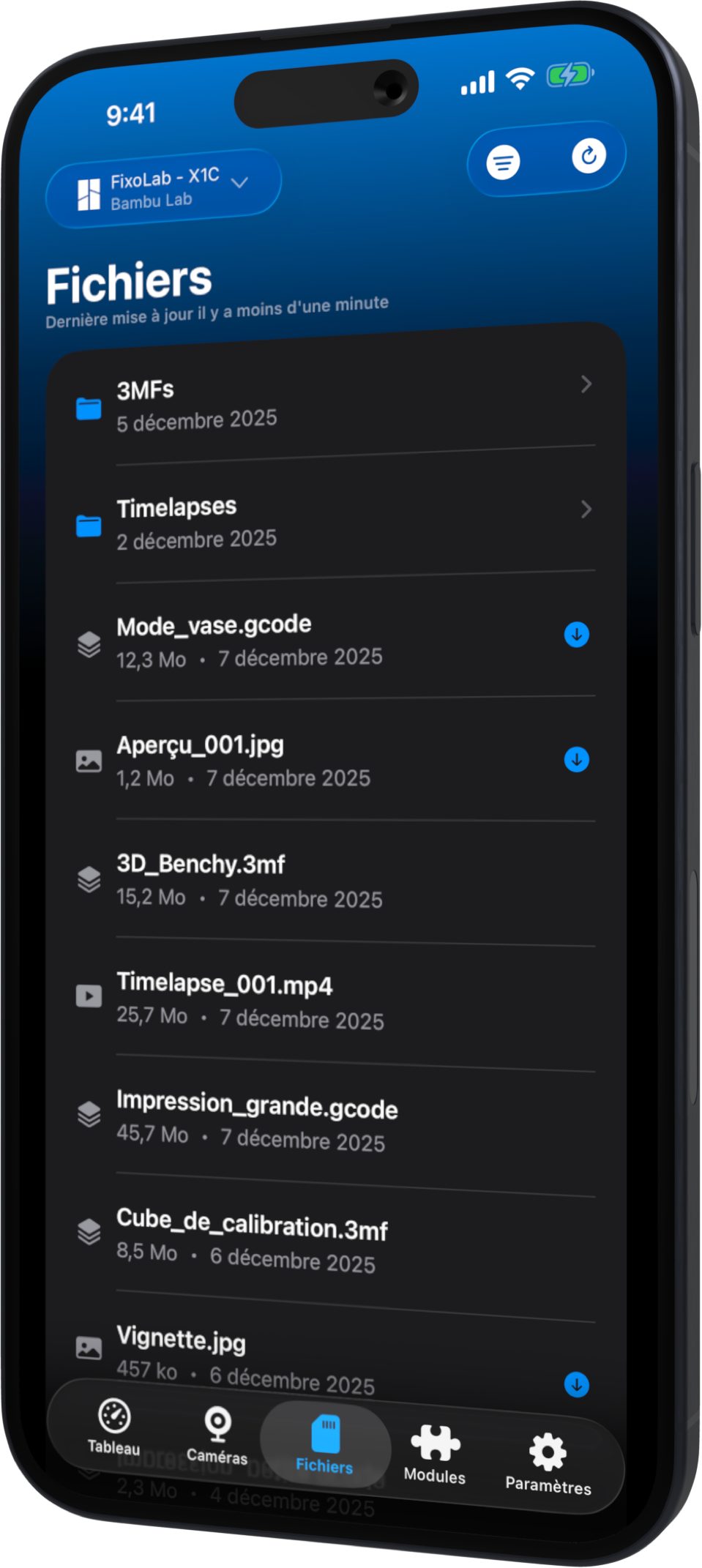Screen dimensions: 702x1568
Task: Open the Timelapses folder
Action: (329, 520)
